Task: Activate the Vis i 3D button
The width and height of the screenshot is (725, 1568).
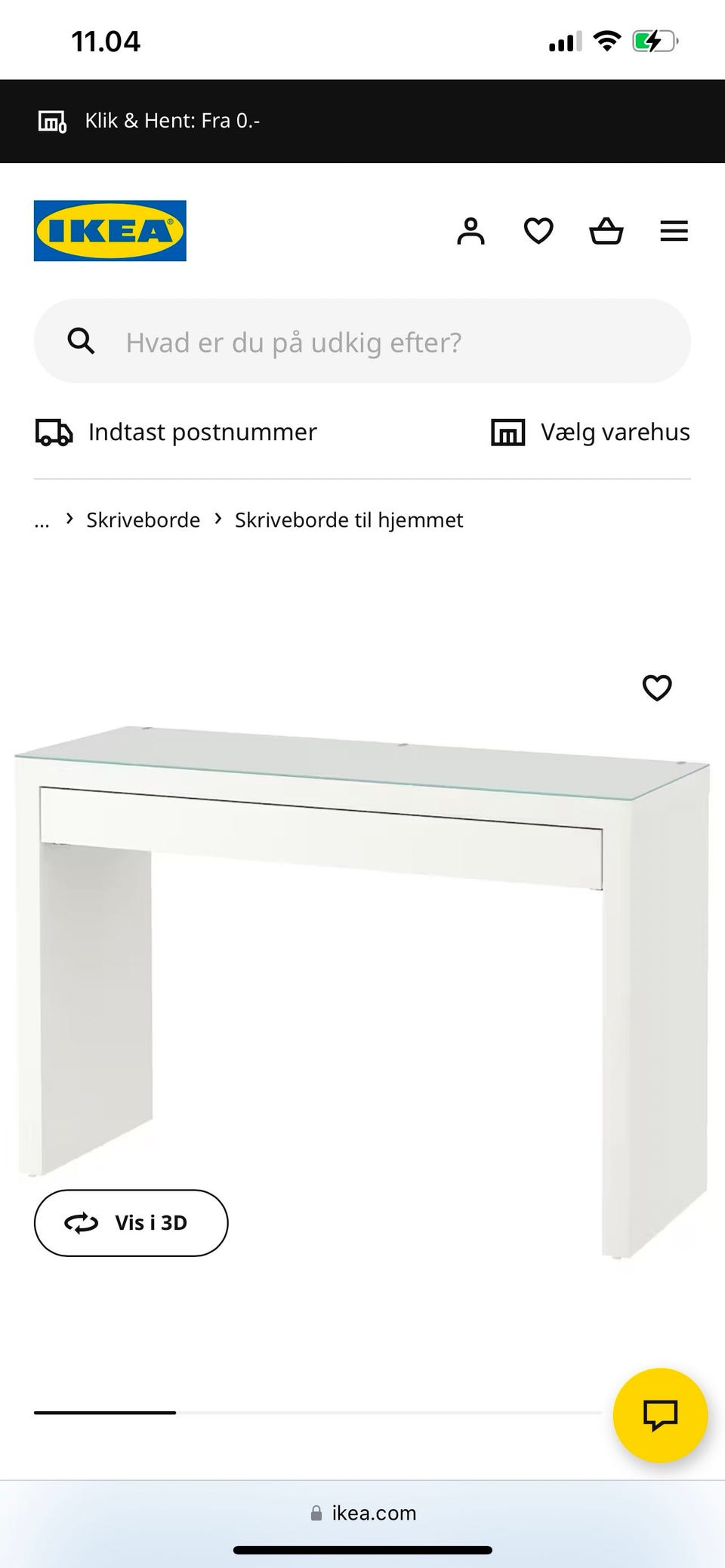Action: point(131,1222)
